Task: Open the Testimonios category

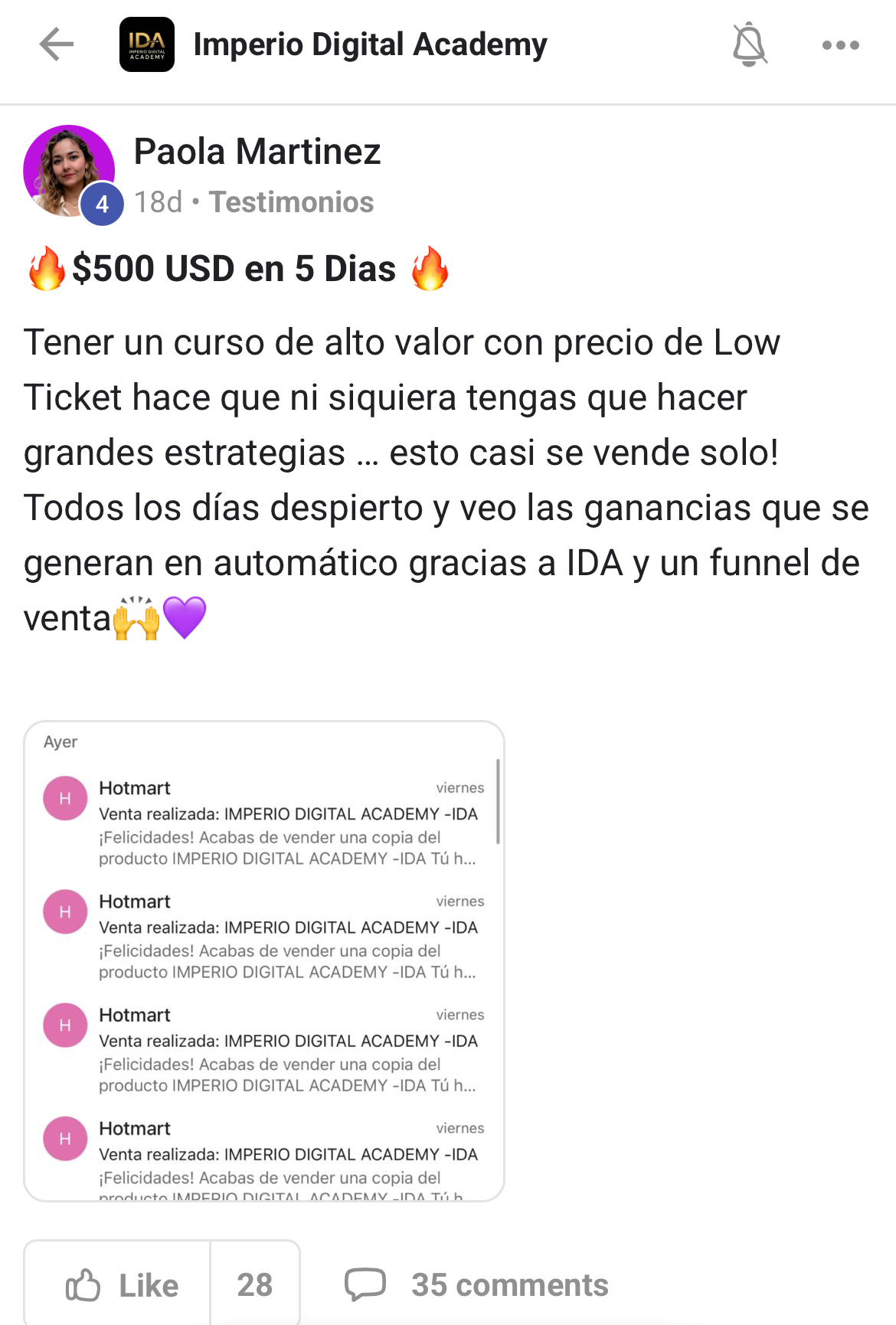Action: 292,202
